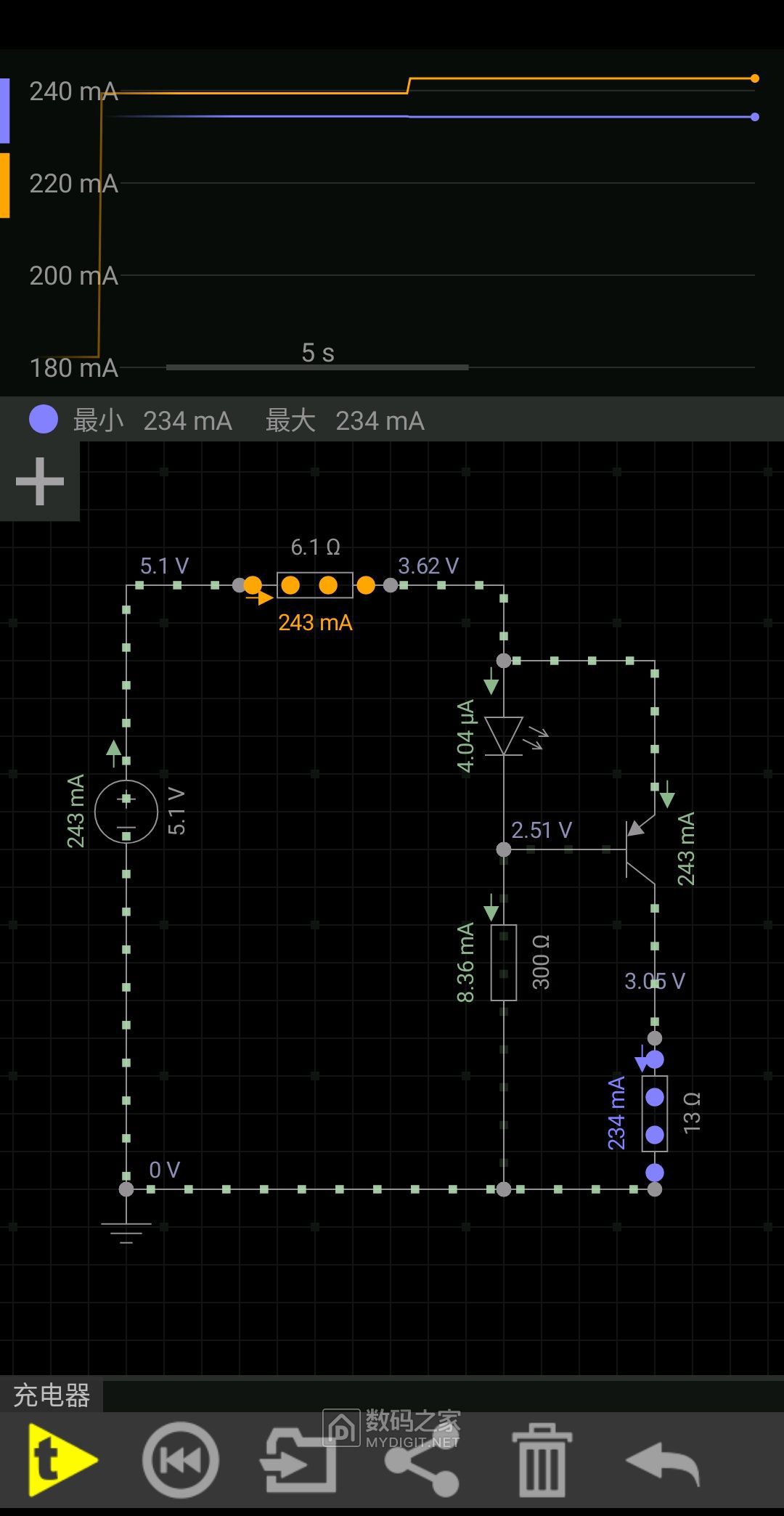Select the 5.1 V voltage source

[x=126, y=812]
